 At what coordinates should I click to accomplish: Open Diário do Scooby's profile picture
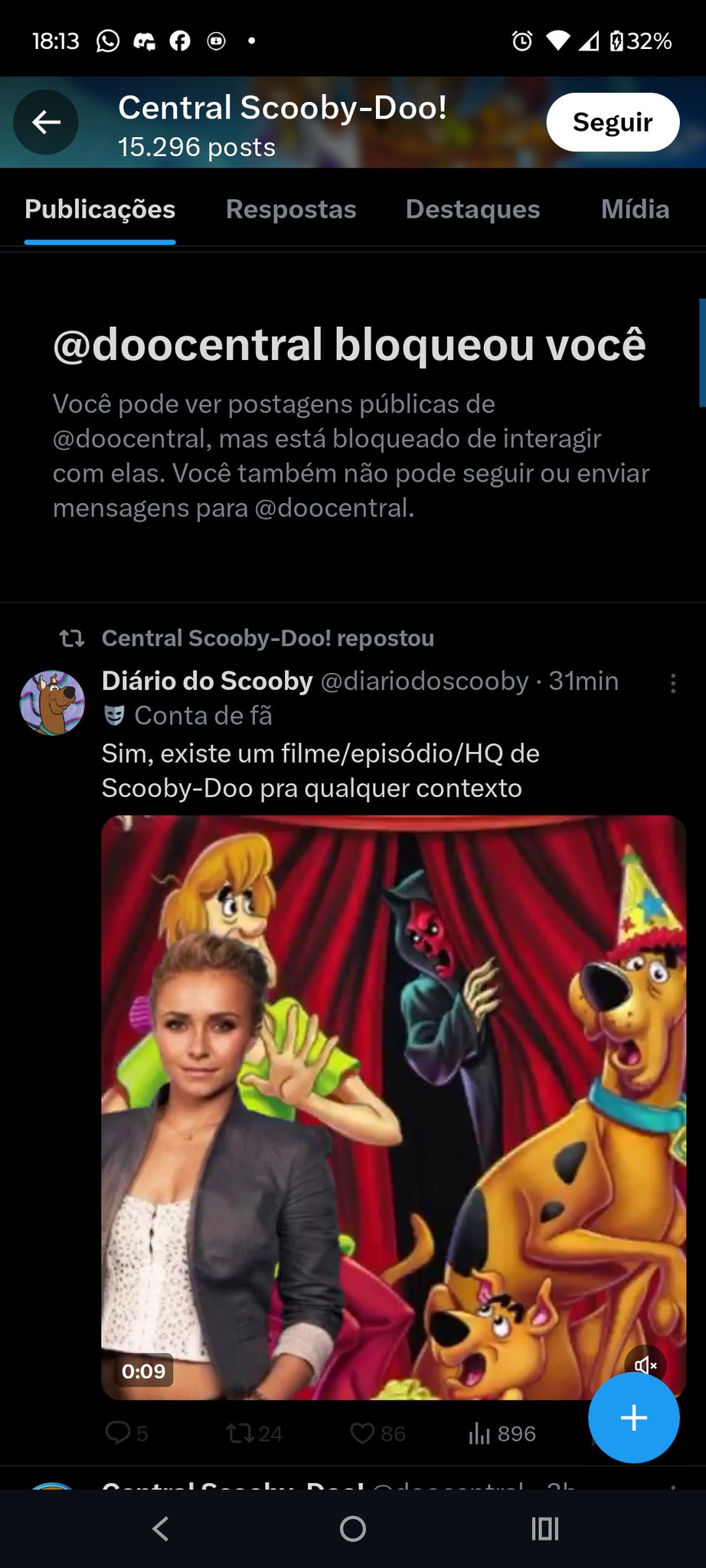coord(52,703)
